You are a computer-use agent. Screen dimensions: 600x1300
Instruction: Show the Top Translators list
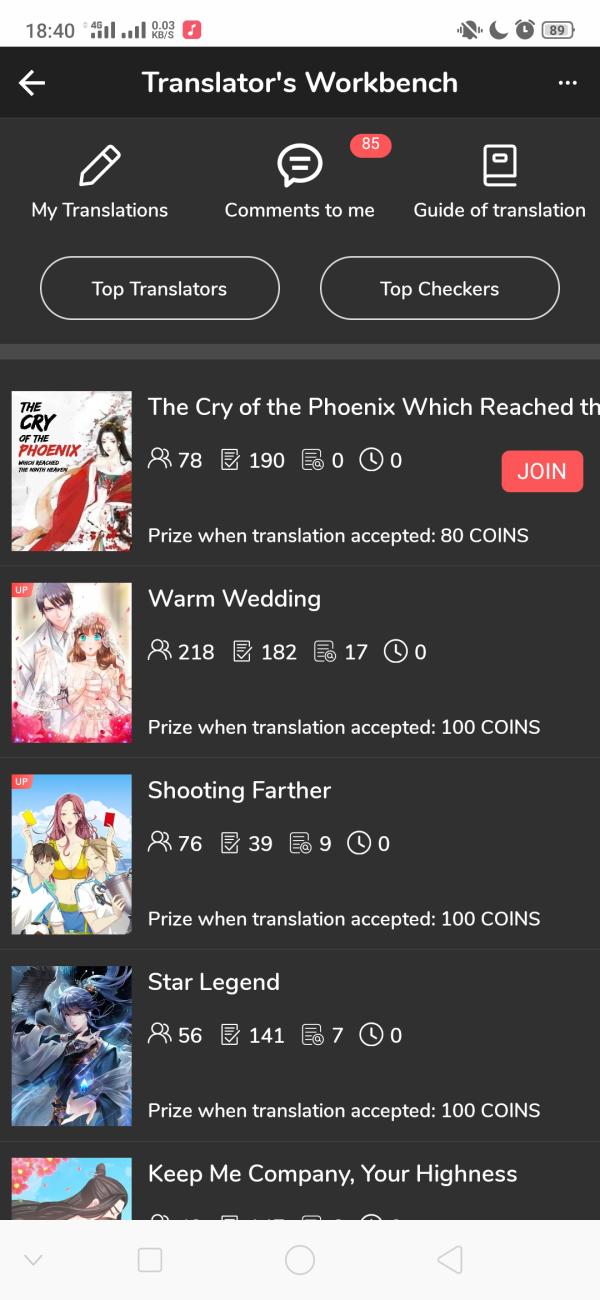[x=160, y=289]
